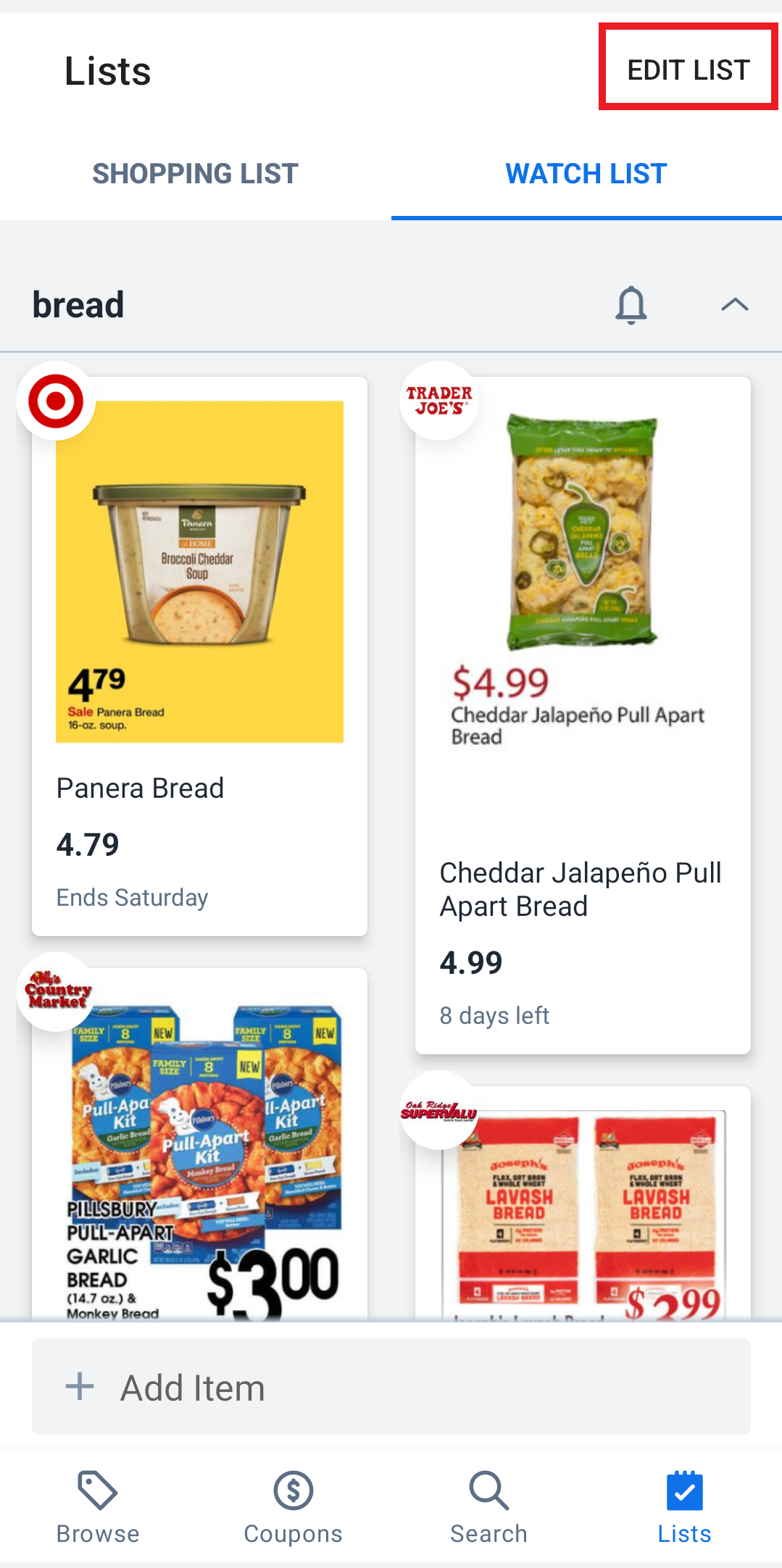
Task: Select the Watch List tab
Action: pos(586,174)
